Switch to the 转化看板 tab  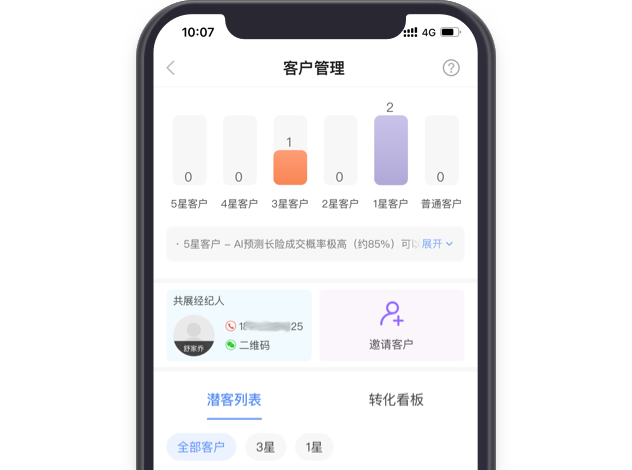click(396, 399)
